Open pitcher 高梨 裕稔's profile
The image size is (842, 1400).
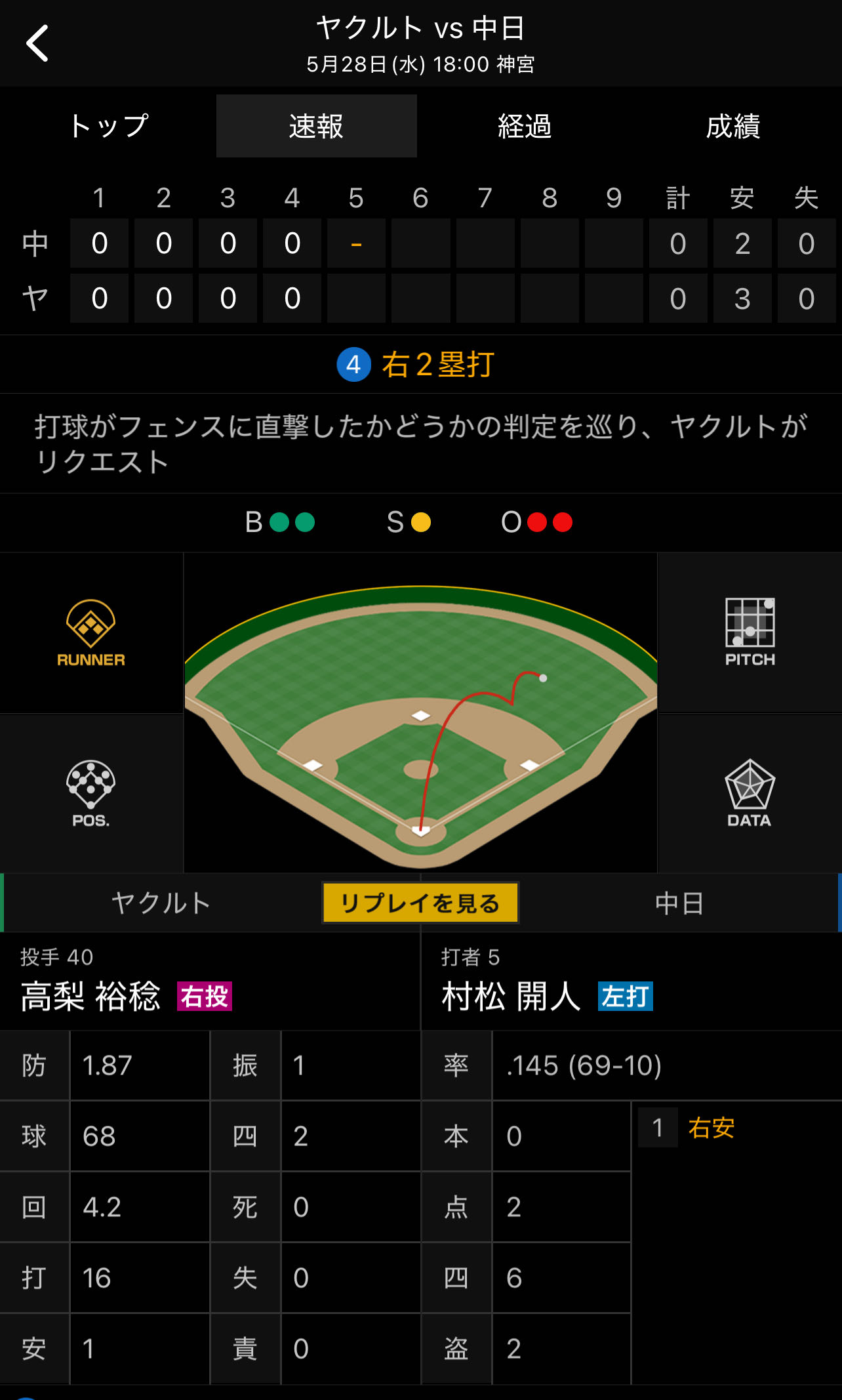(x=90, y=996)
